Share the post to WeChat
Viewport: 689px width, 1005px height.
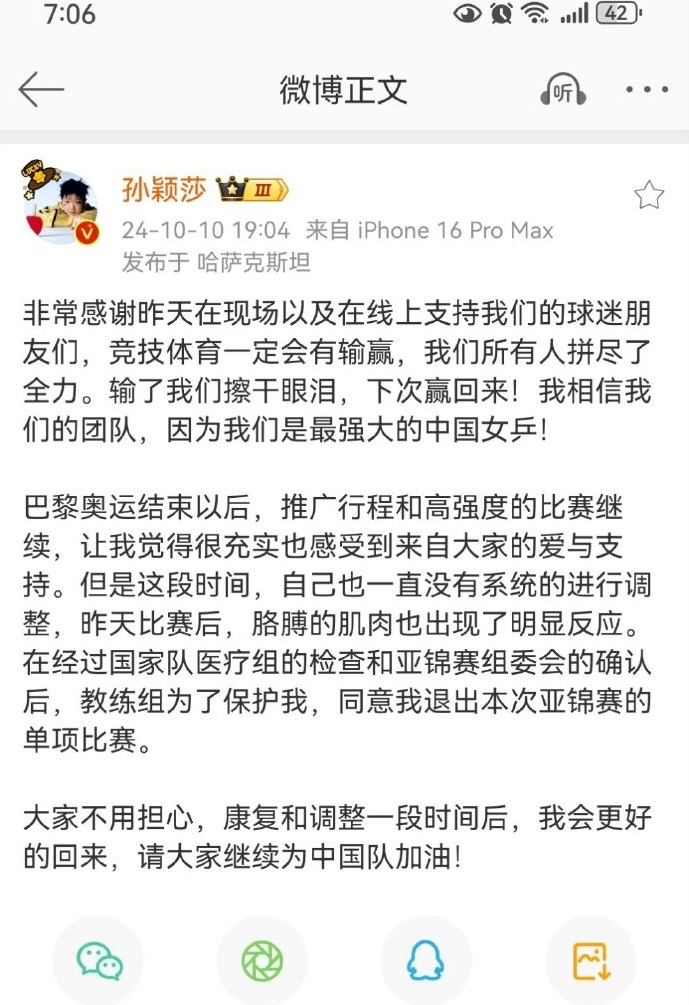click(x=99, y=961)
